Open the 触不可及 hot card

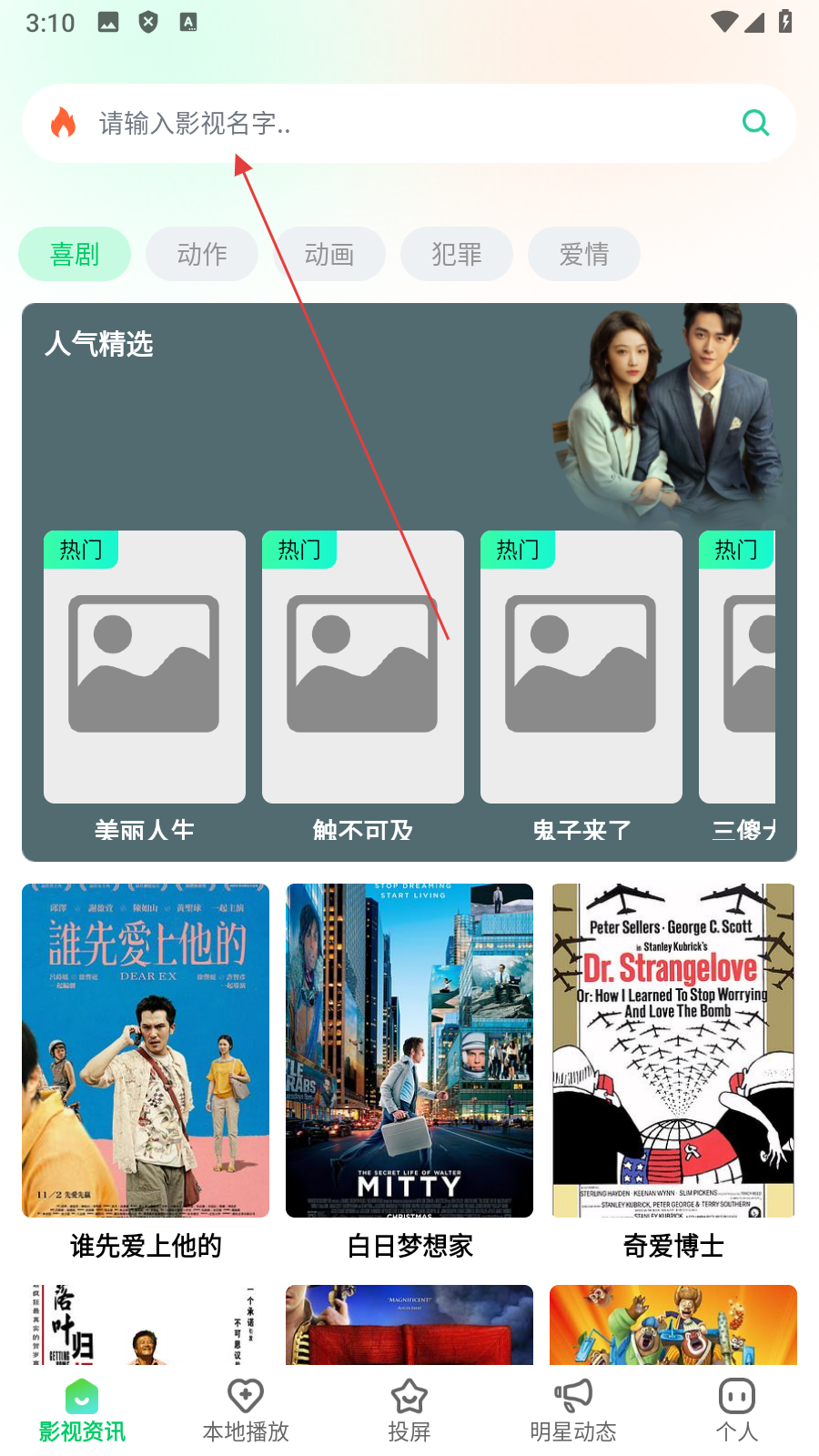coord(363,667)
